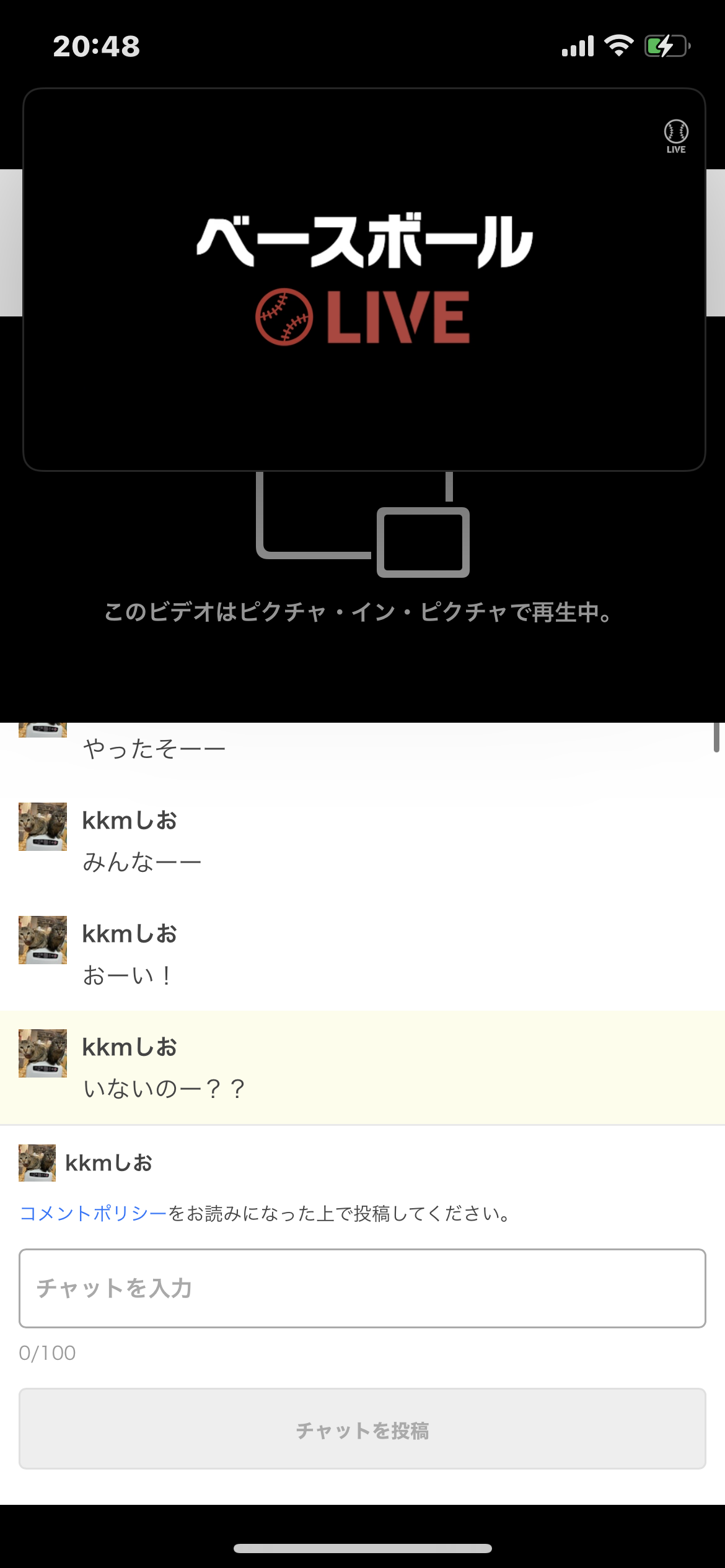This screenshot has width=725, height=1568.
Task: Tap the picture-in-picture baseball LIVE video
Action: point(364,280)
